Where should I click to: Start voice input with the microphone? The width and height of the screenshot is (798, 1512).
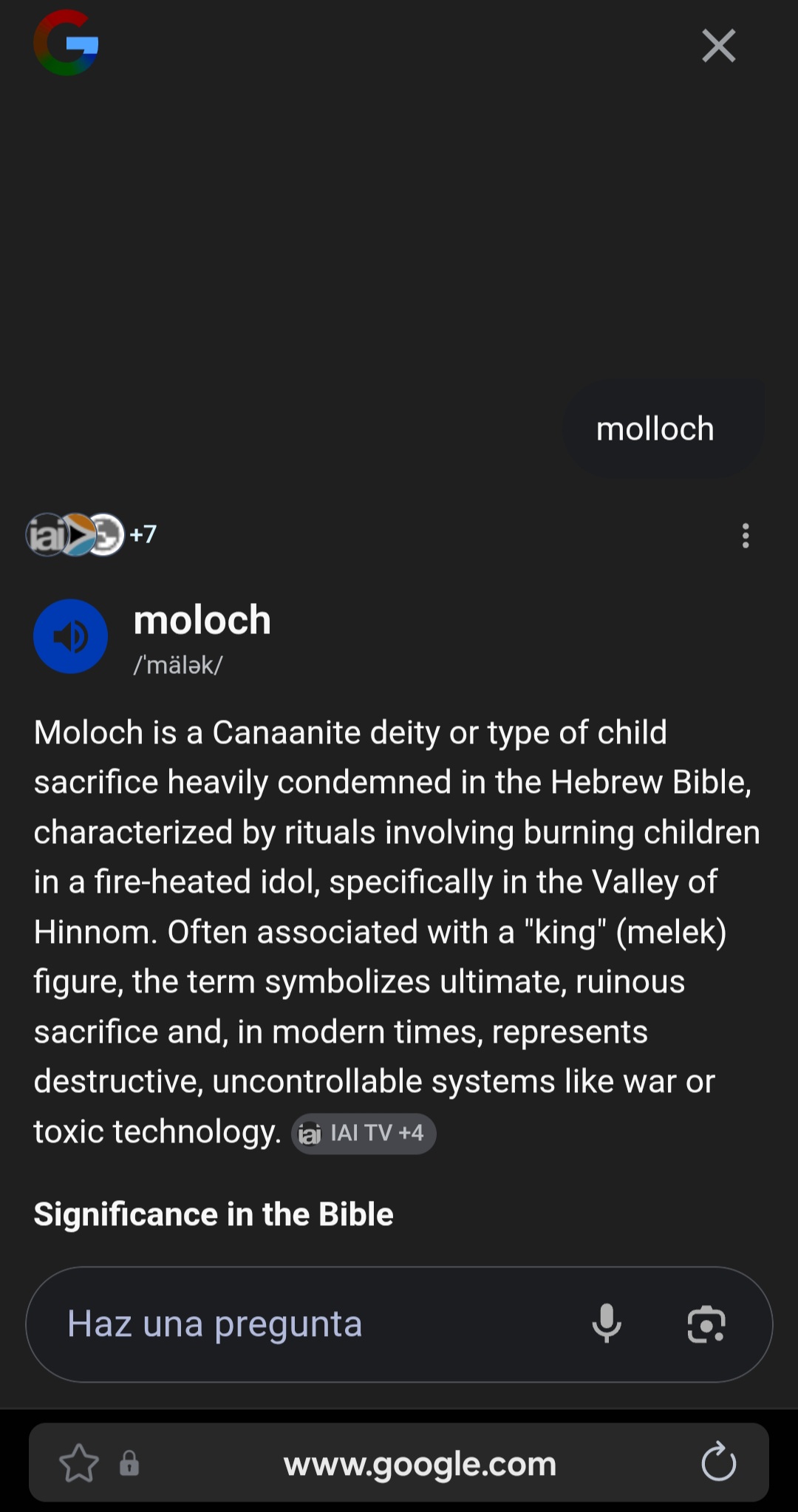[x=607, y=1324]
